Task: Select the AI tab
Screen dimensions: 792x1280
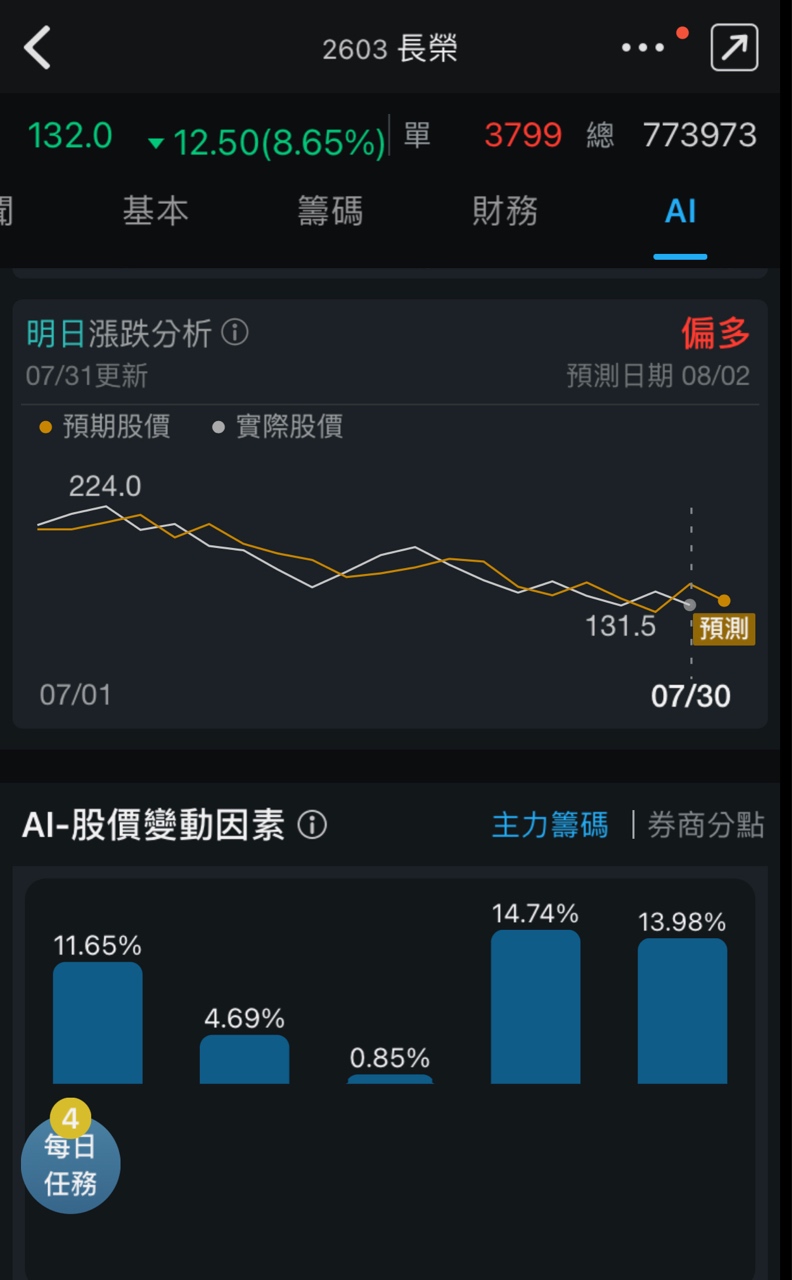Action: pyautogui.click(x=680, y=211)
